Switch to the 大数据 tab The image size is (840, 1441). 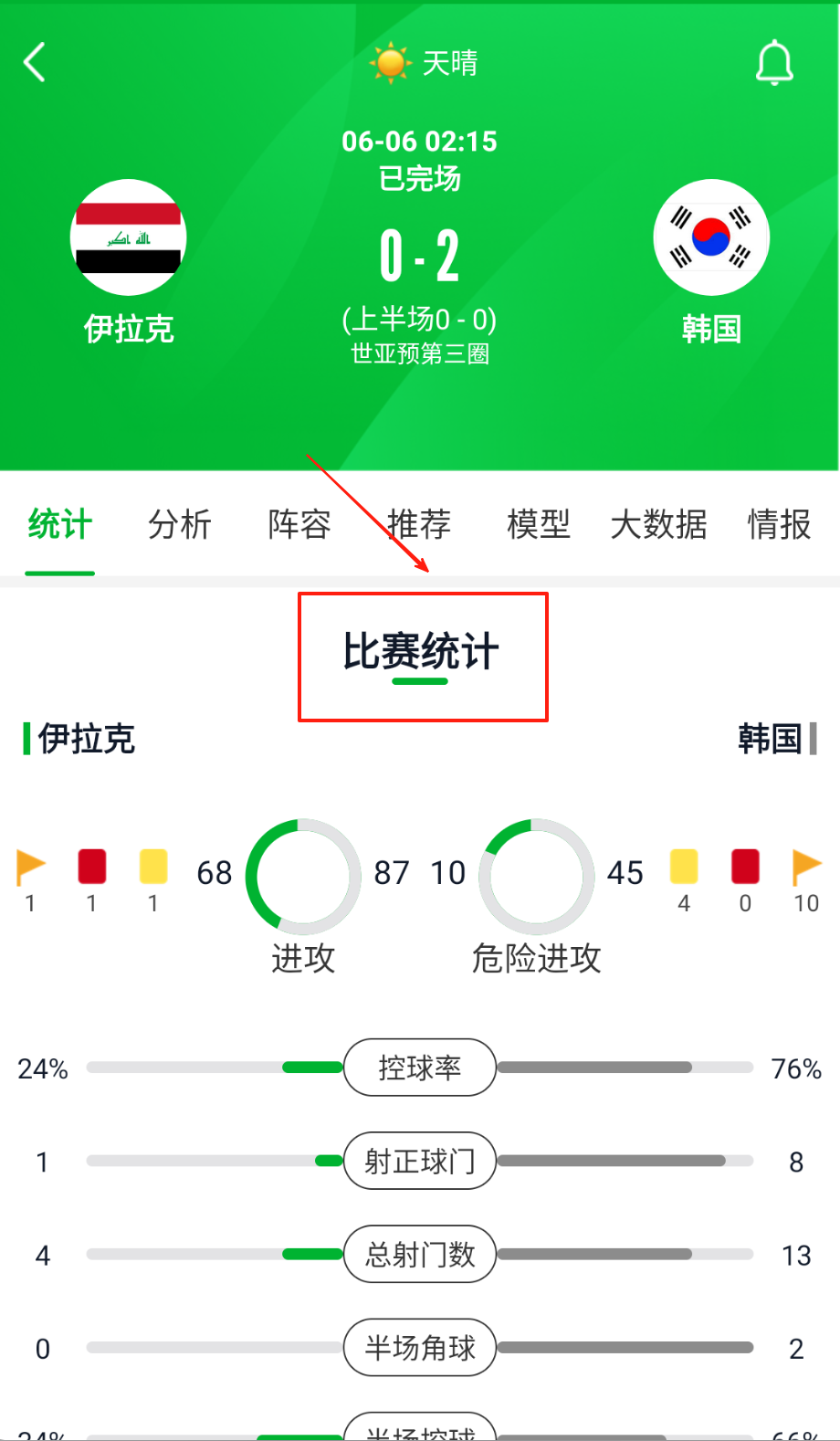(x=658, y=525)
